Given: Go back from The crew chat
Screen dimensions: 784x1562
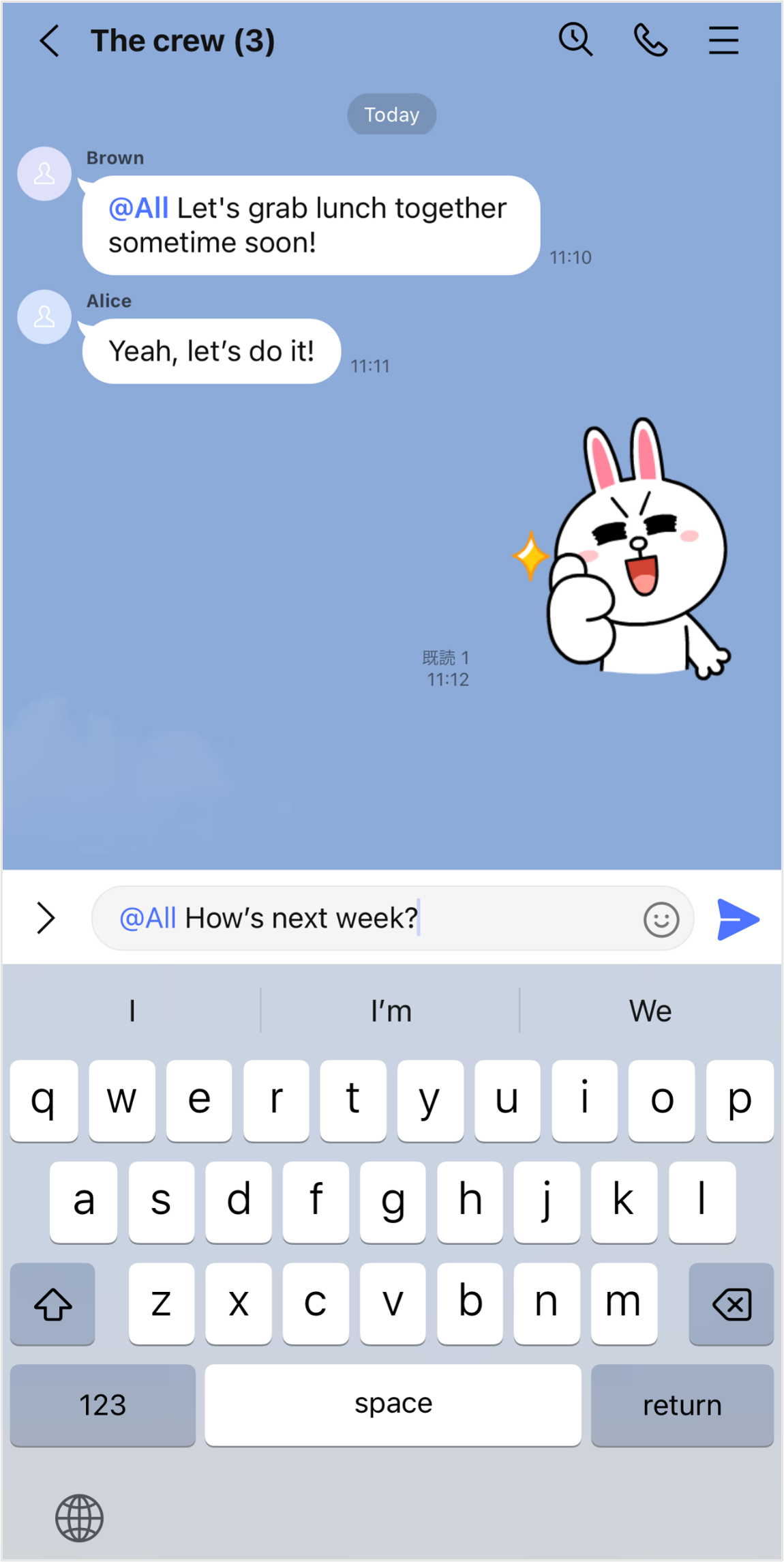Looking at the screenshot, I should pyautogui.click(x=50, y=42).
